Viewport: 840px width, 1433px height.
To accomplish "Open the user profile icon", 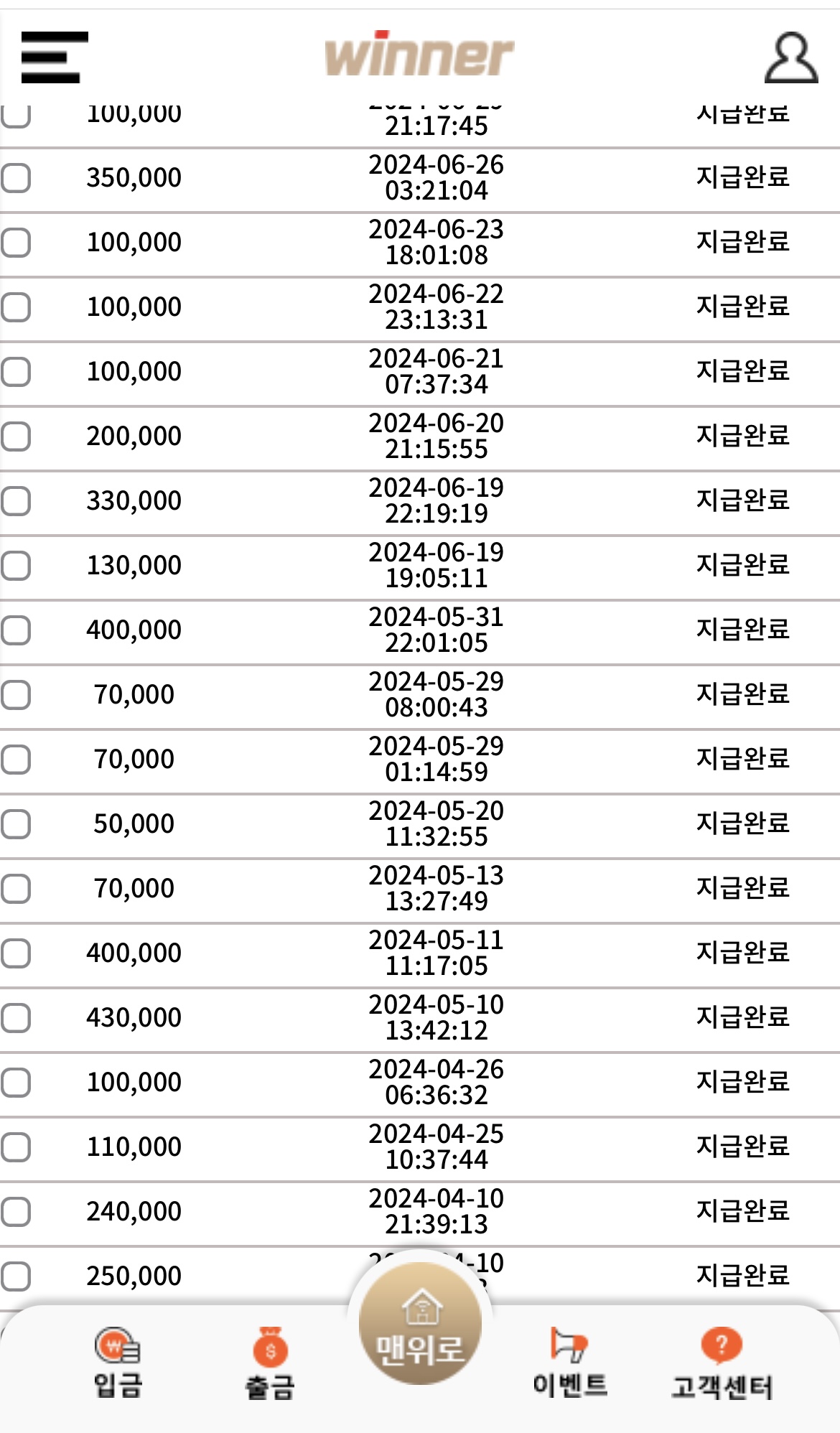I will (790, 57).
